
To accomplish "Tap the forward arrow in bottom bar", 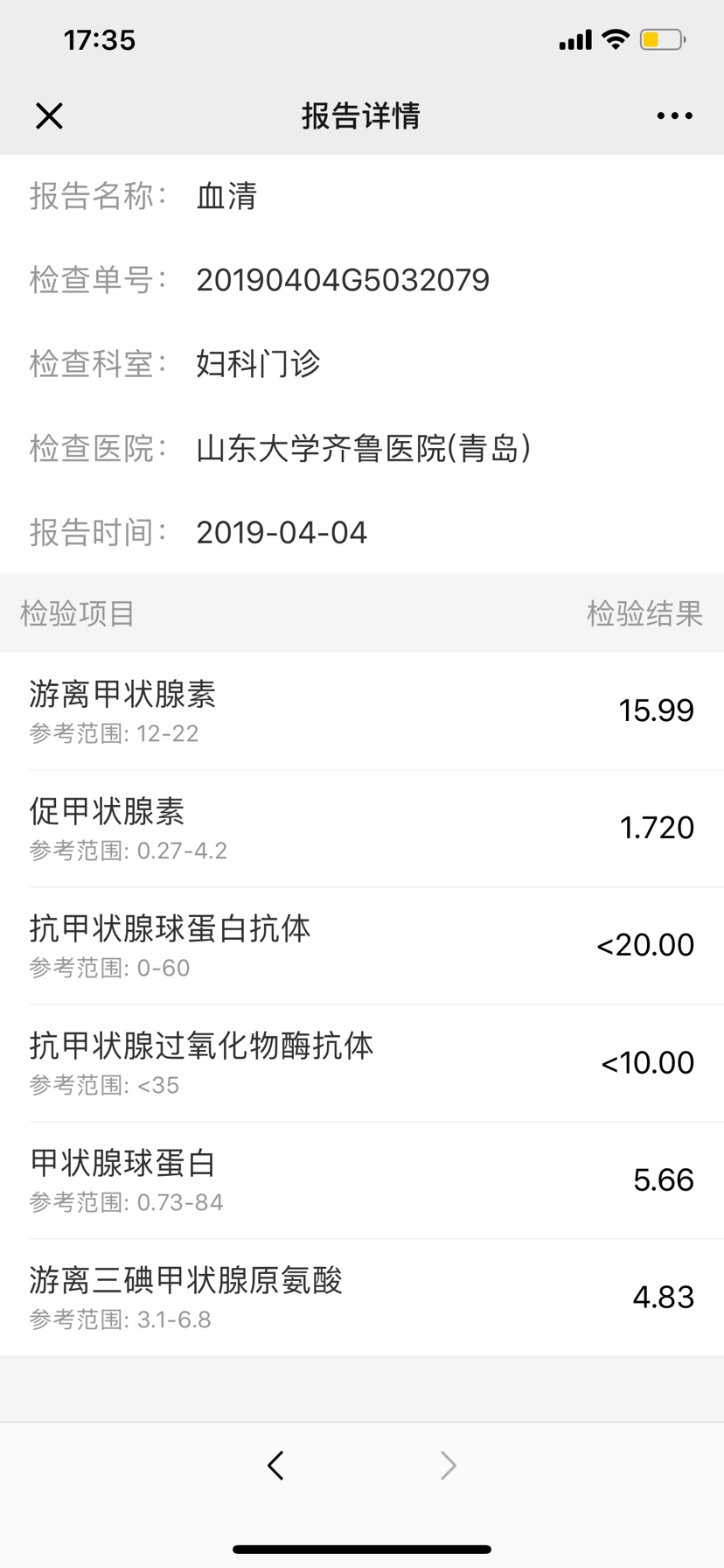I will pos(448,1465).
